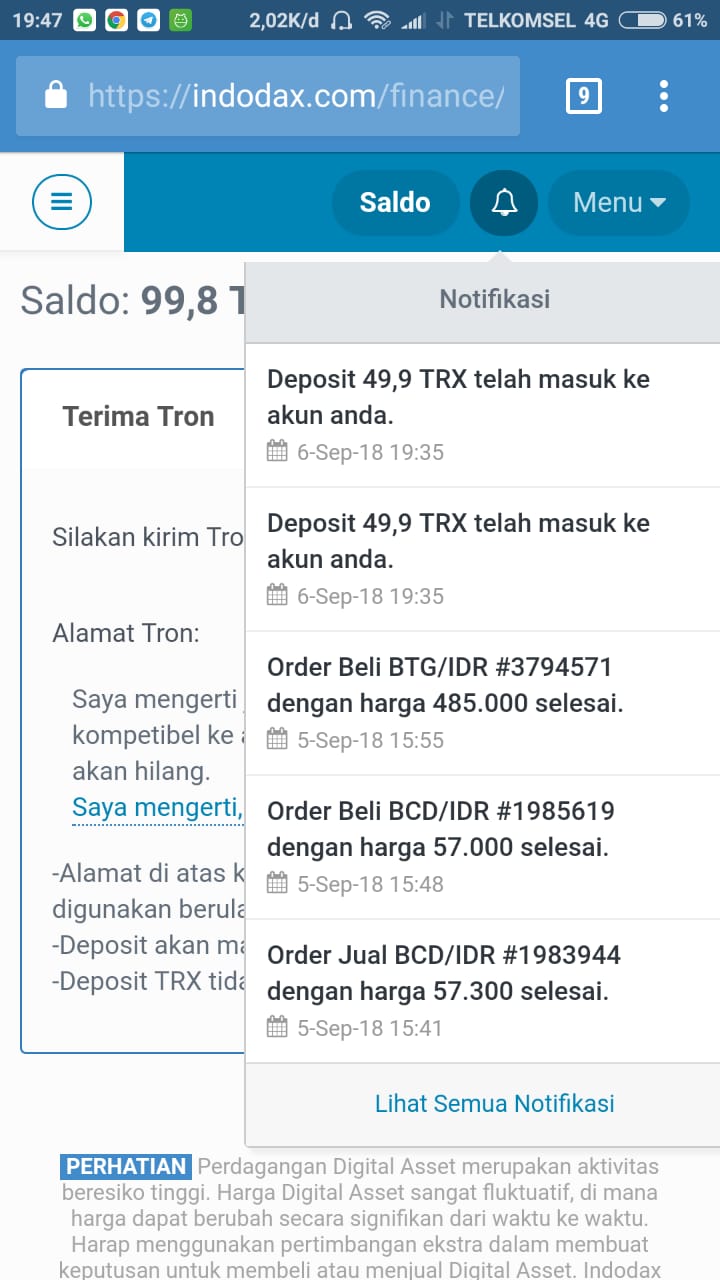720x1280 pixels.
Task: Open the hamburger side menu
Action: [62, 202]
